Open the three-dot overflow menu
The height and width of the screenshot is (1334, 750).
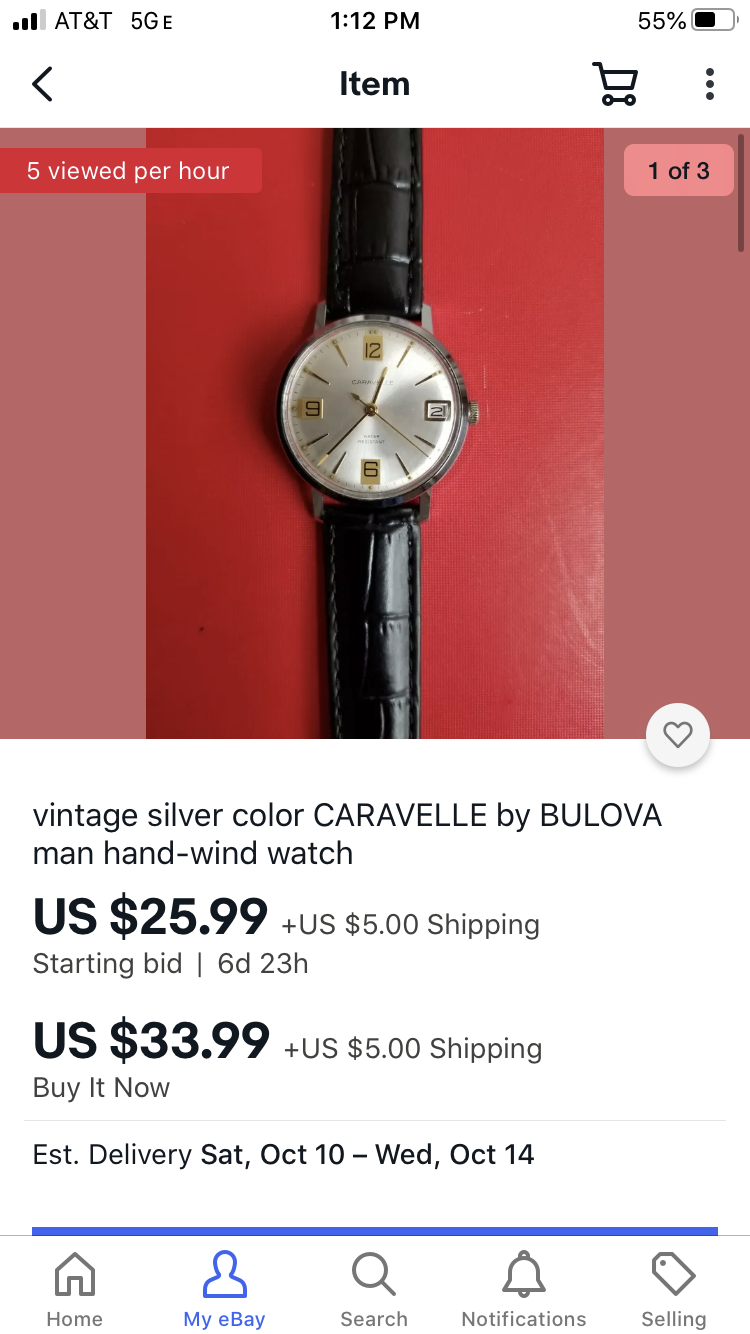pyautogui.click(x=709, y=84)
